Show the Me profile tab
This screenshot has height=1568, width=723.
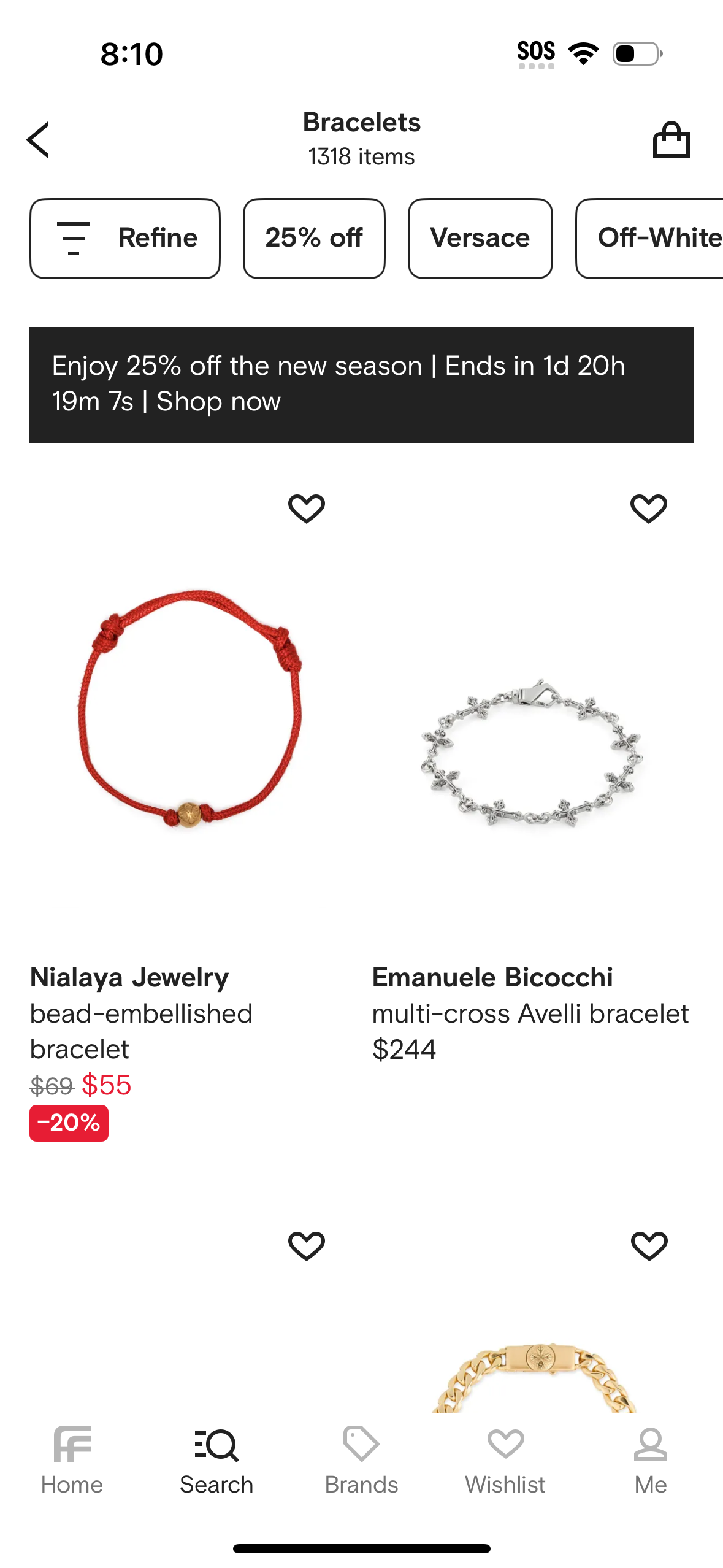click(651, 1460)
